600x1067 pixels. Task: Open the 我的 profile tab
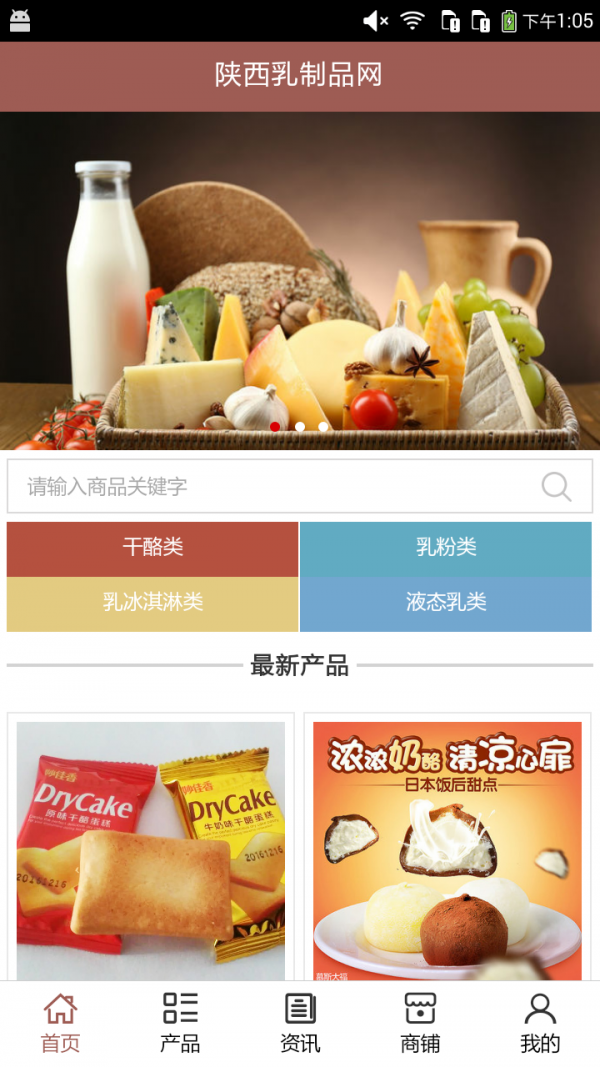point(540,1023)
